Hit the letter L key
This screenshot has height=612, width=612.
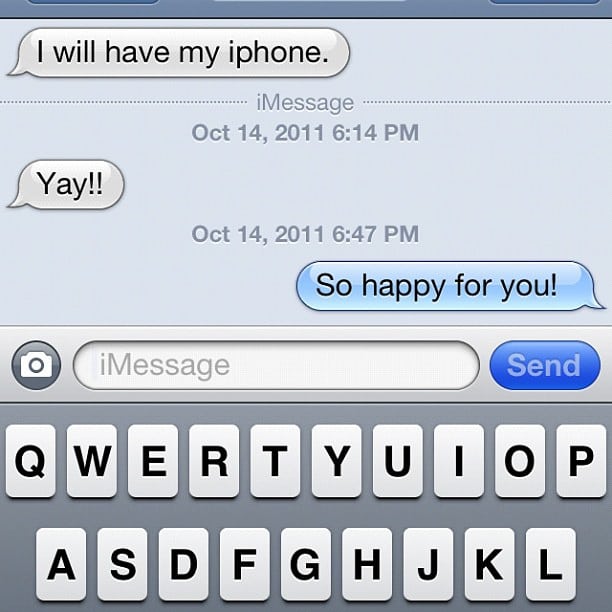[550, 564]
